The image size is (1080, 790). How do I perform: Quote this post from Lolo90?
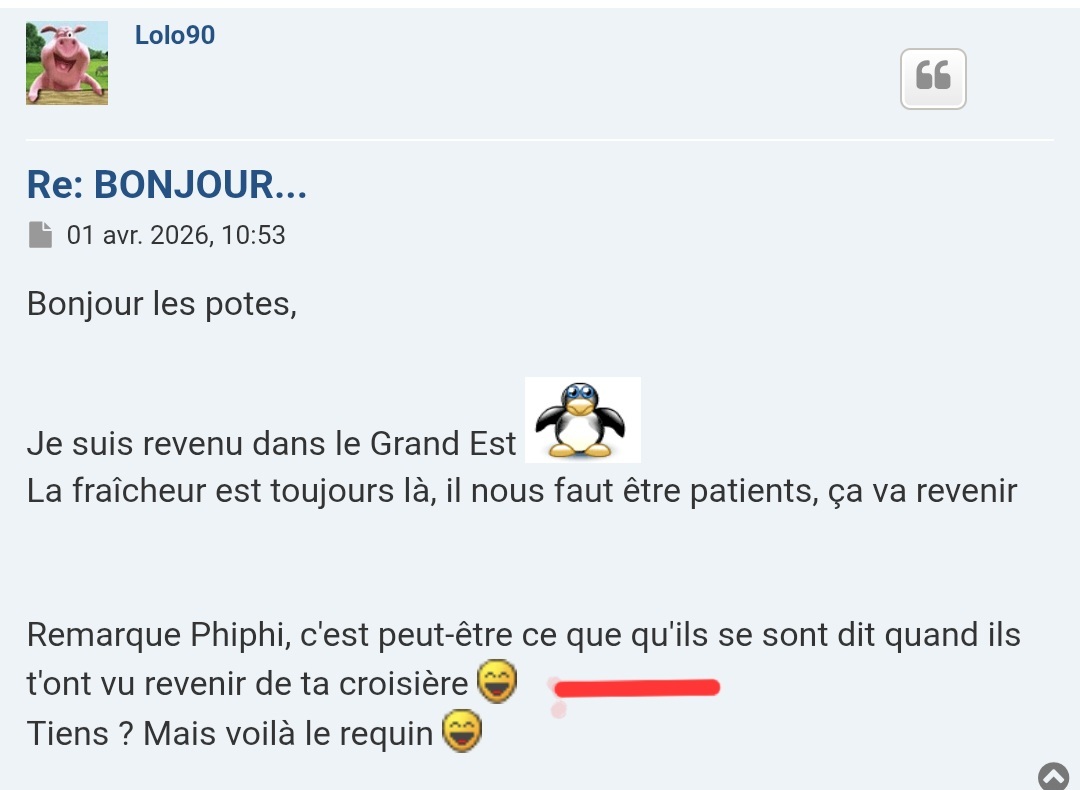tap(933, 78)
